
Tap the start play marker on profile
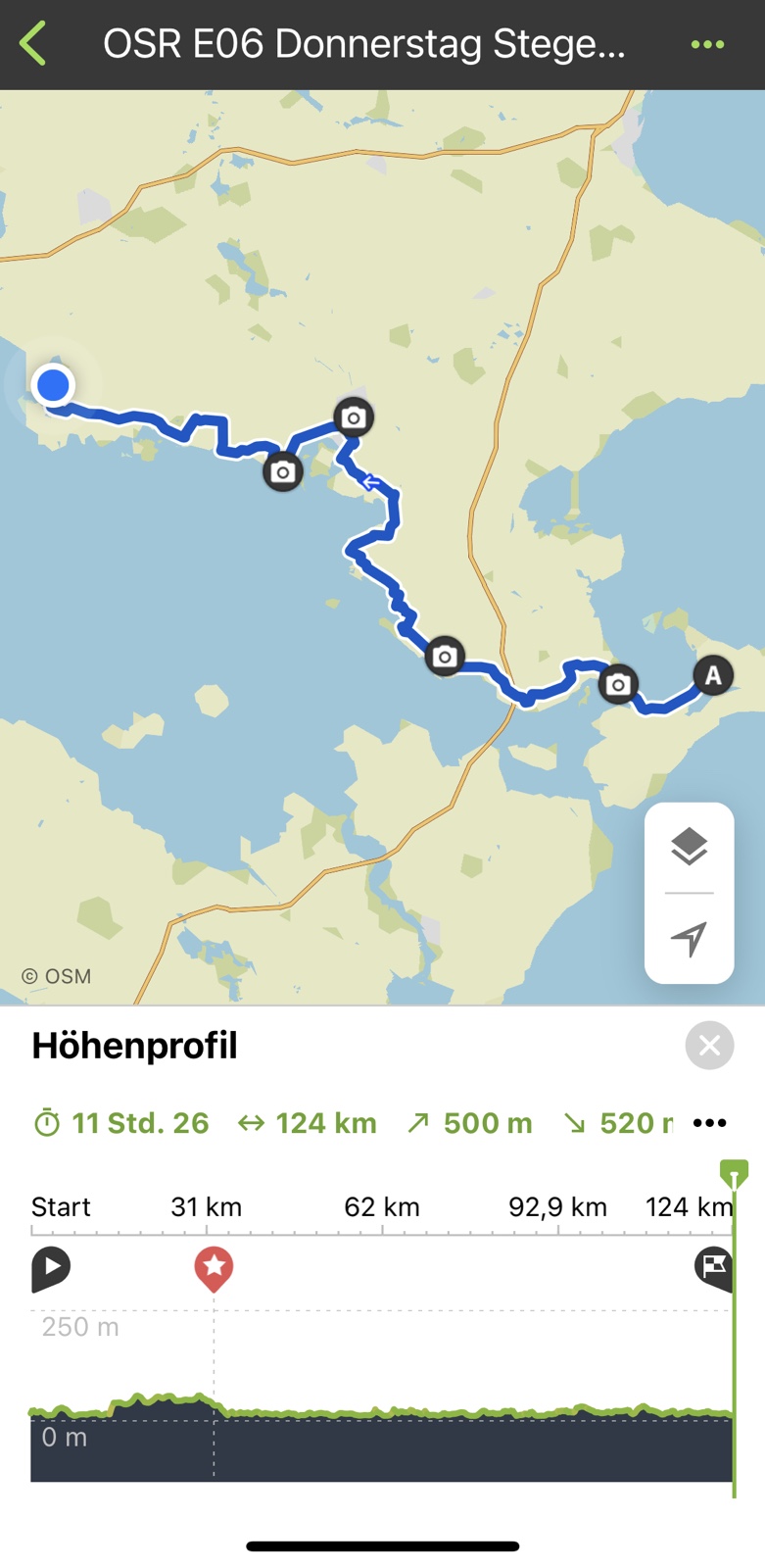(51, 1267)
